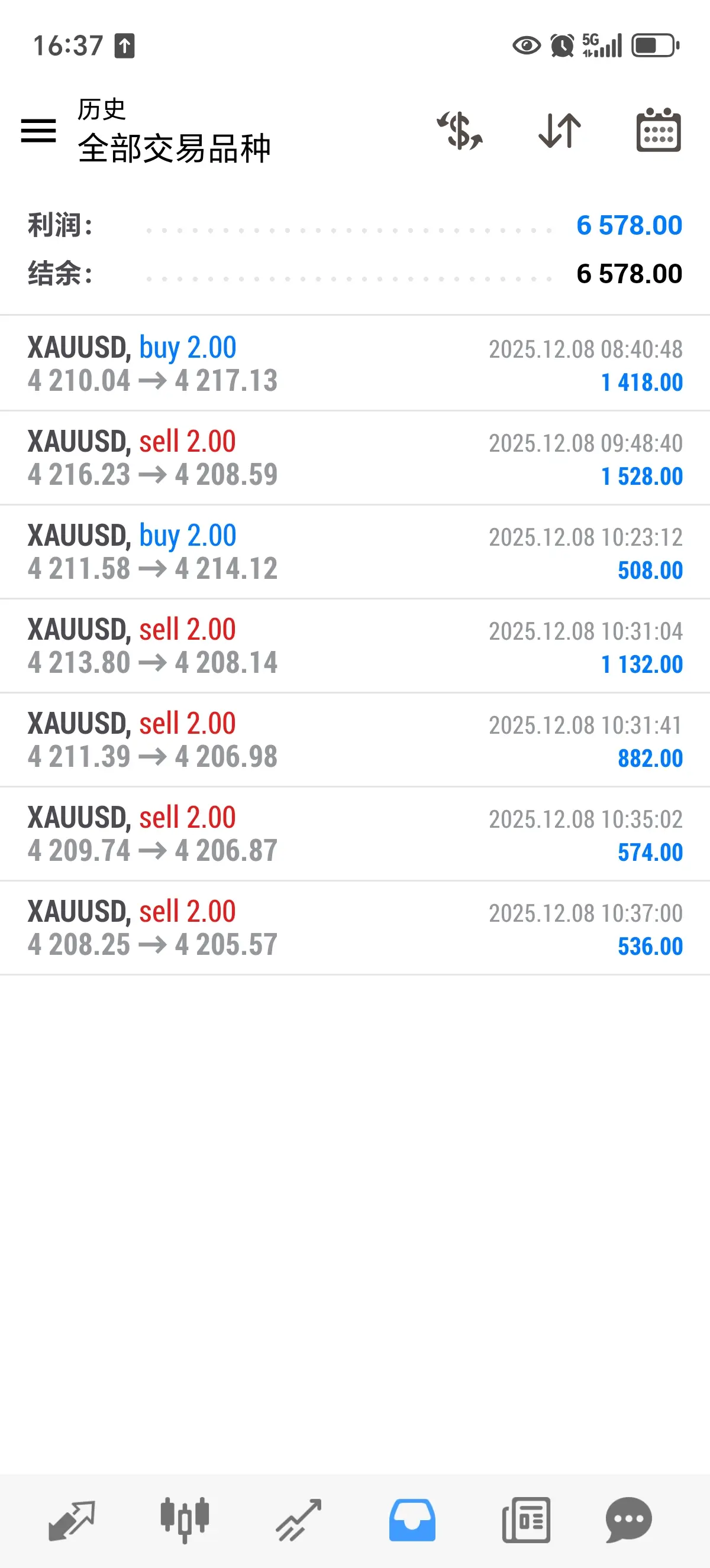Image resolution: width=710 pixels, height=1568 pixels.
Task: Switch to the candlestick Chart tab
Action: click(x=185, y=1520)
